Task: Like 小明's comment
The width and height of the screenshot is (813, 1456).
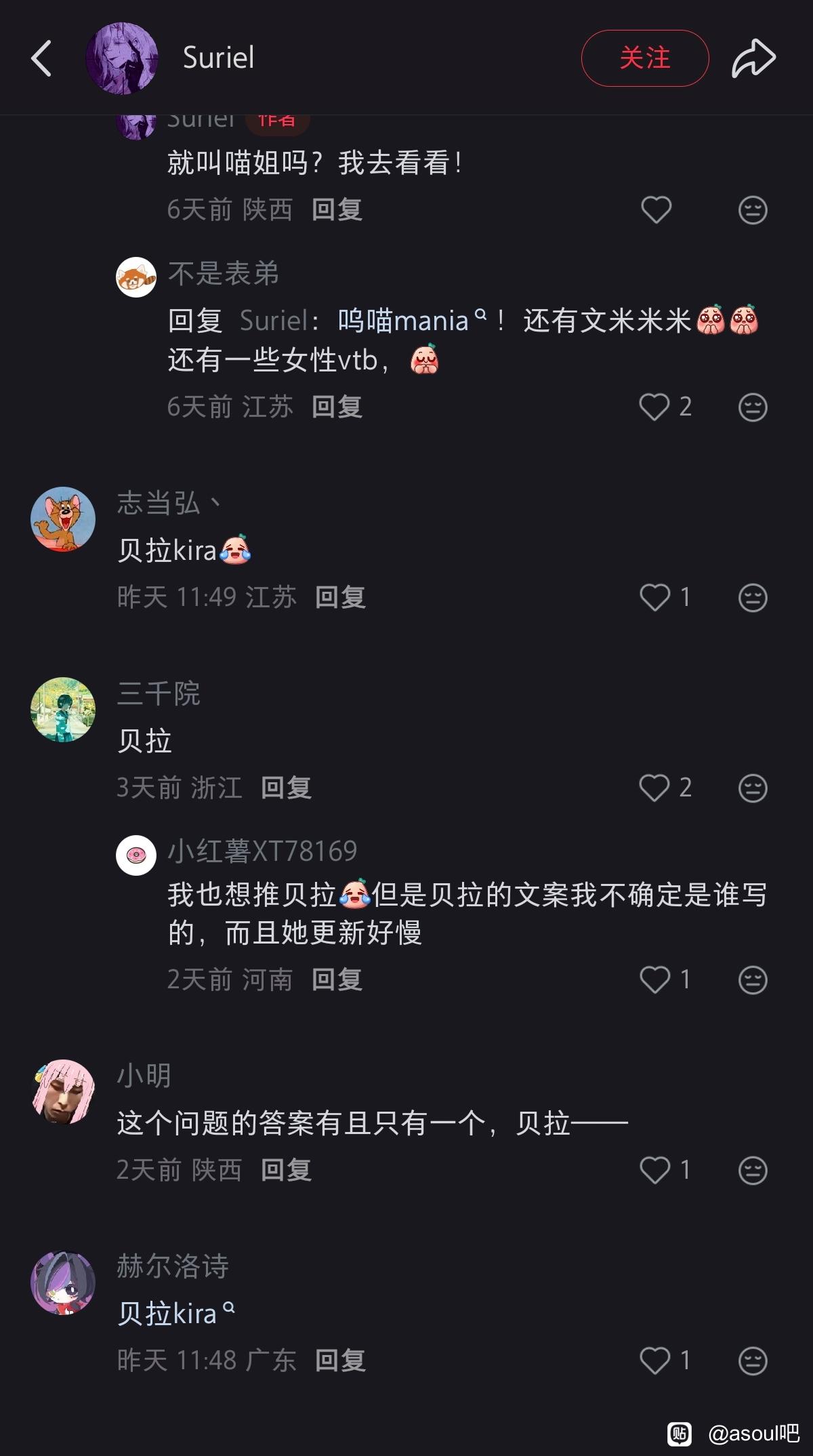Action: 654,1171
